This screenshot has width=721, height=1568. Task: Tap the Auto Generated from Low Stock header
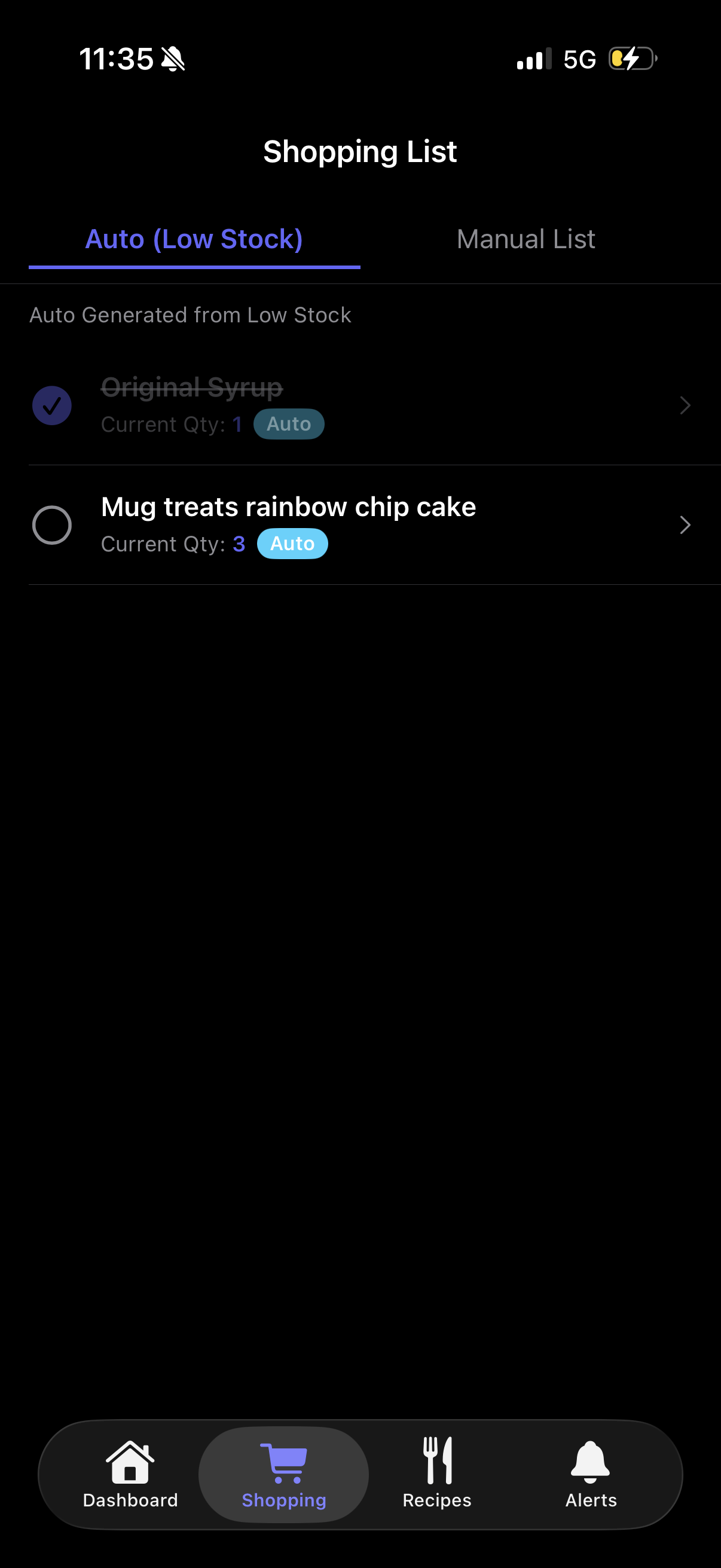click(x=191, y=315)
